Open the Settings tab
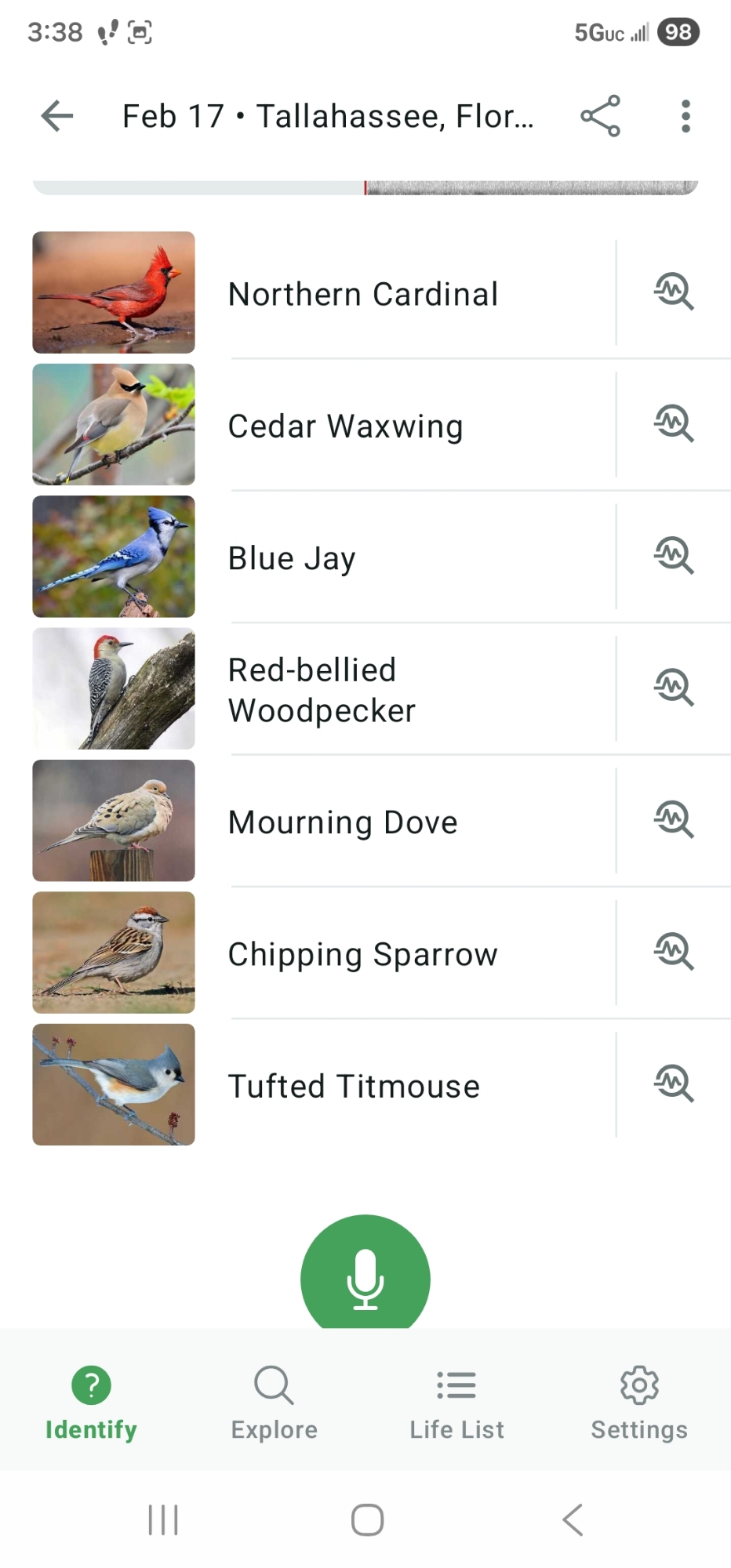 point(639,1403)
